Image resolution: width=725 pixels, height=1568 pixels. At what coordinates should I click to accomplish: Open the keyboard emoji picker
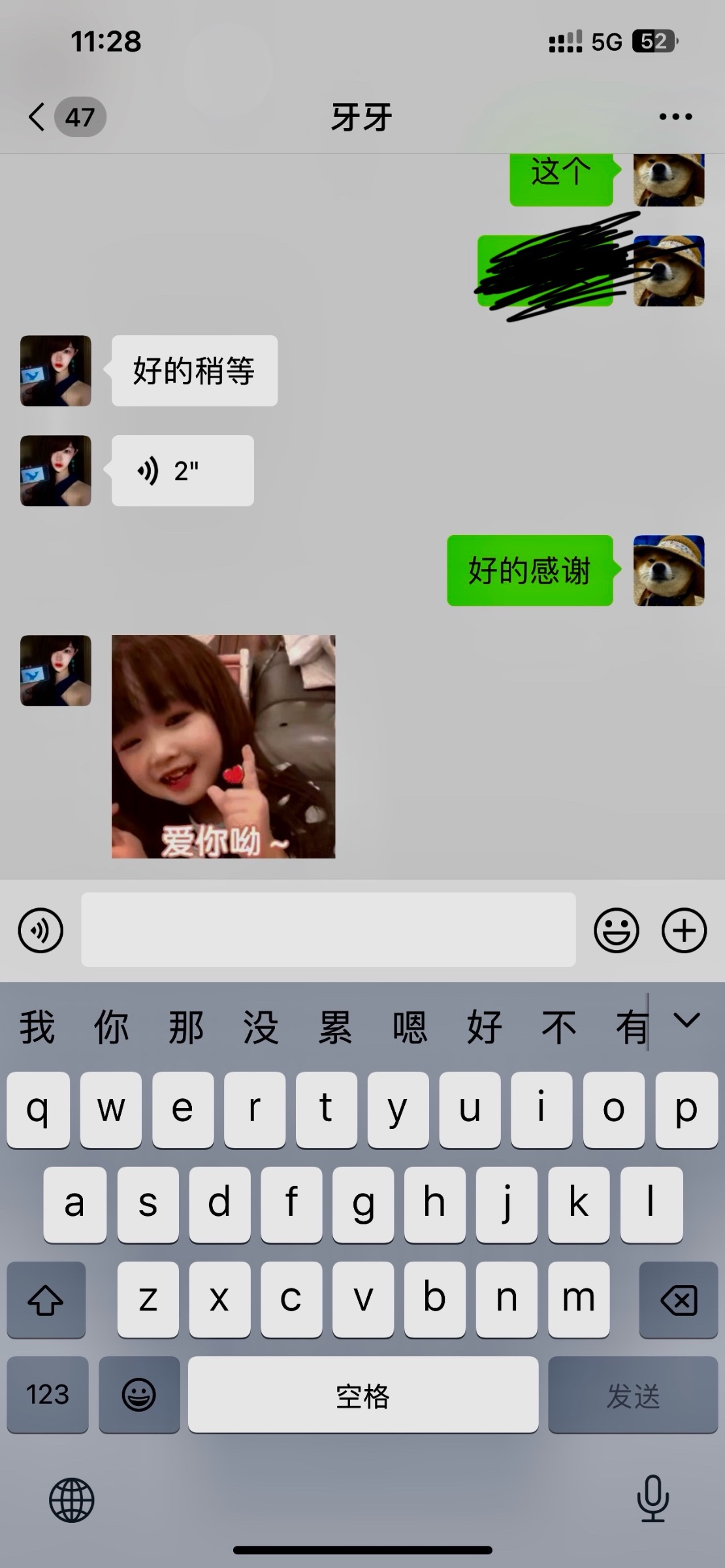point(139,1396)
